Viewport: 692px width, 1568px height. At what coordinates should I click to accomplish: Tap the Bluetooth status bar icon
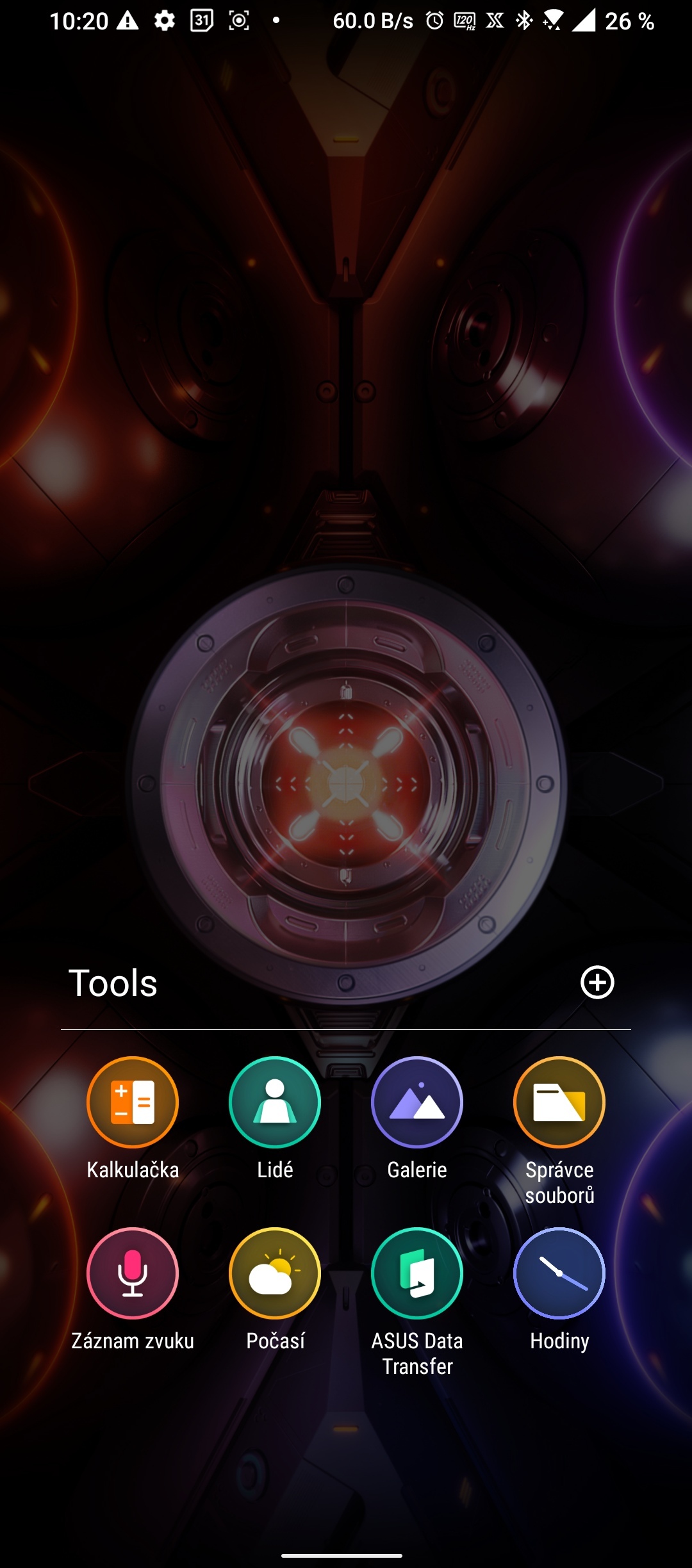coord(523,22)
